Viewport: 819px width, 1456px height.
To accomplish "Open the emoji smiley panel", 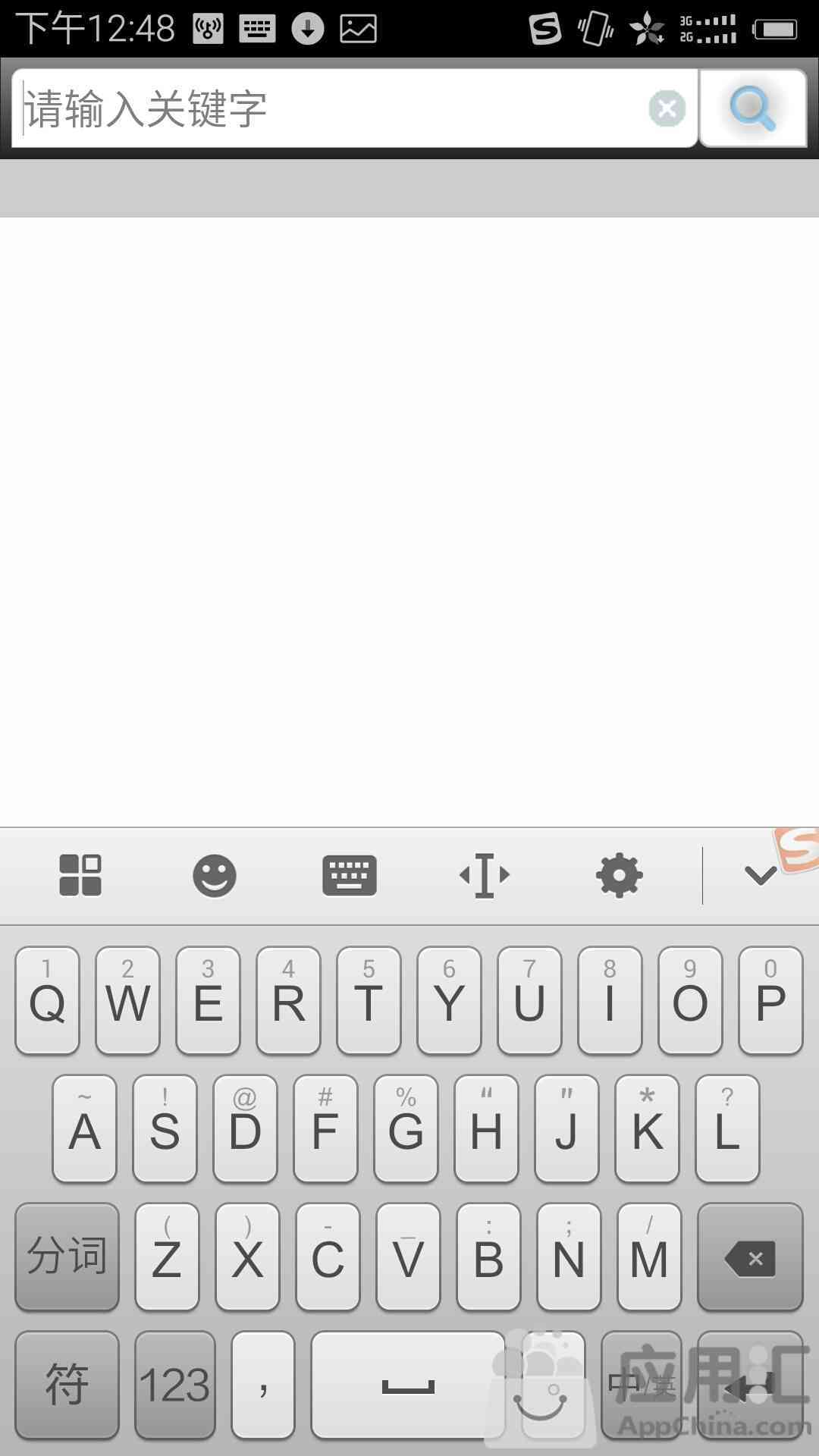I will pos(215,876).
